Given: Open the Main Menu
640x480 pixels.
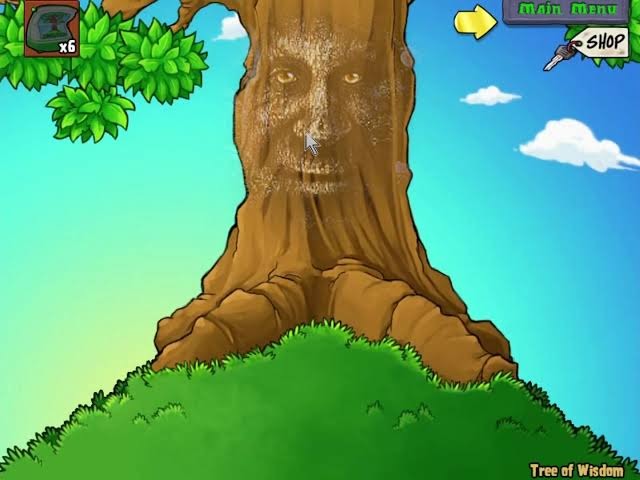Looking at the screenshot, I should [567, 11].
